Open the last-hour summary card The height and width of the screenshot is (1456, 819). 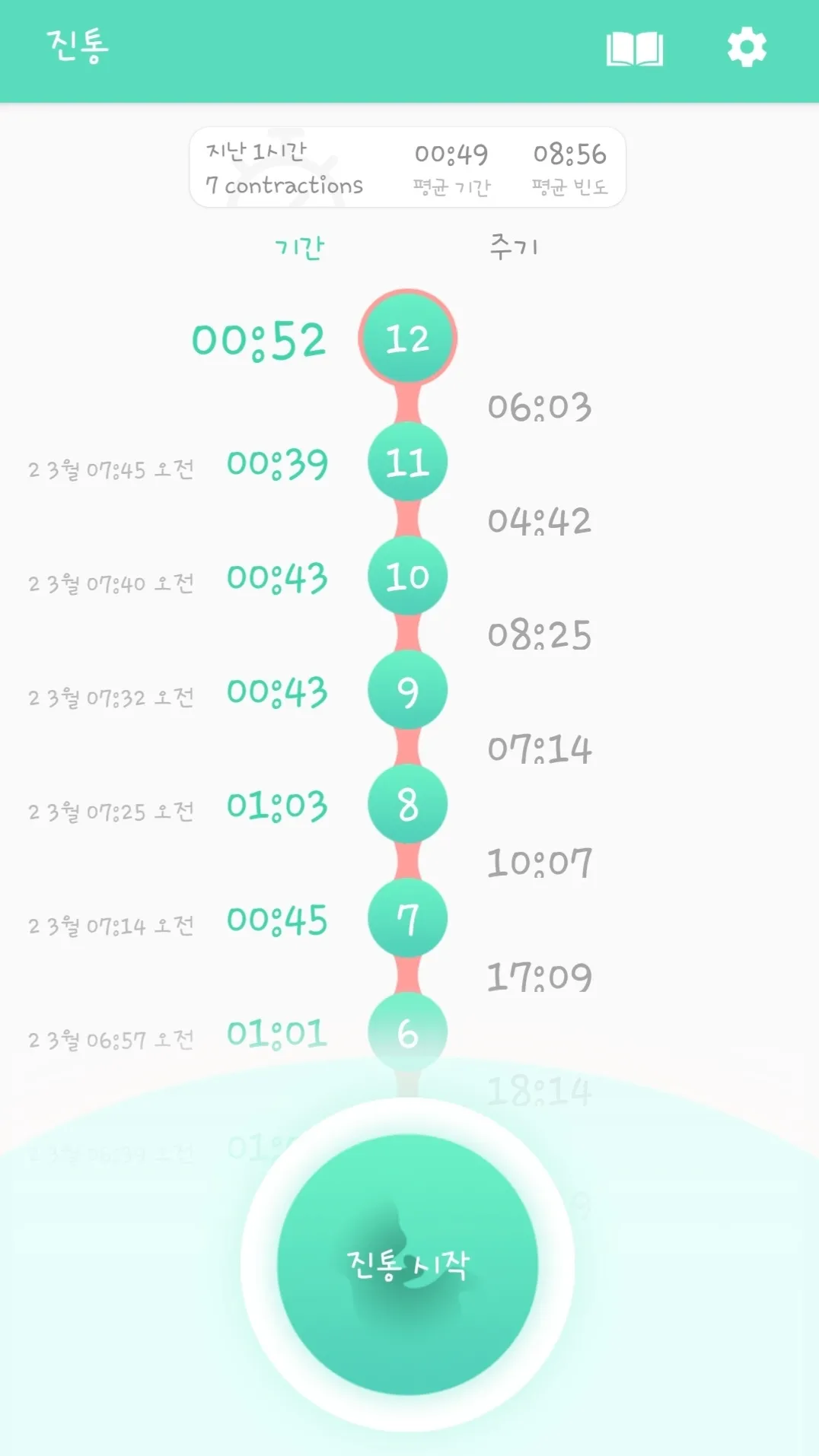click(x=408, y=167)
